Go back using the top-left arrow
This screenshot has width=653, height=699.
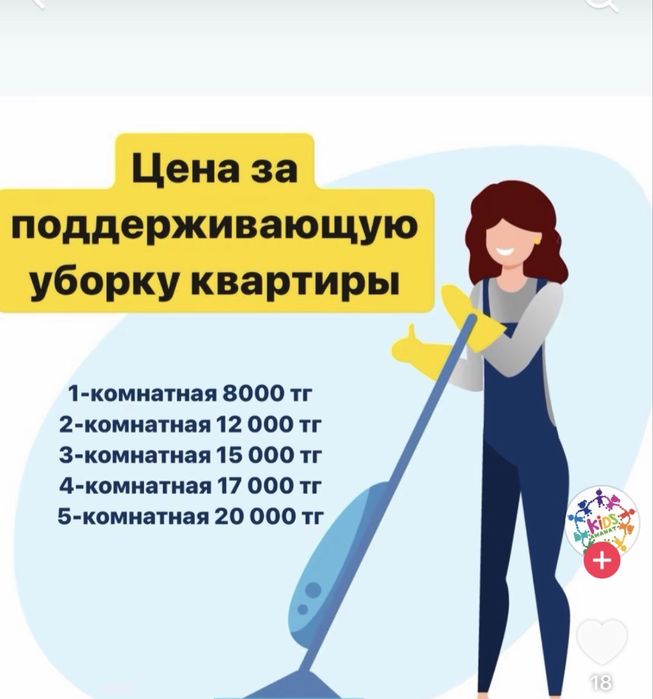(36, 4)
